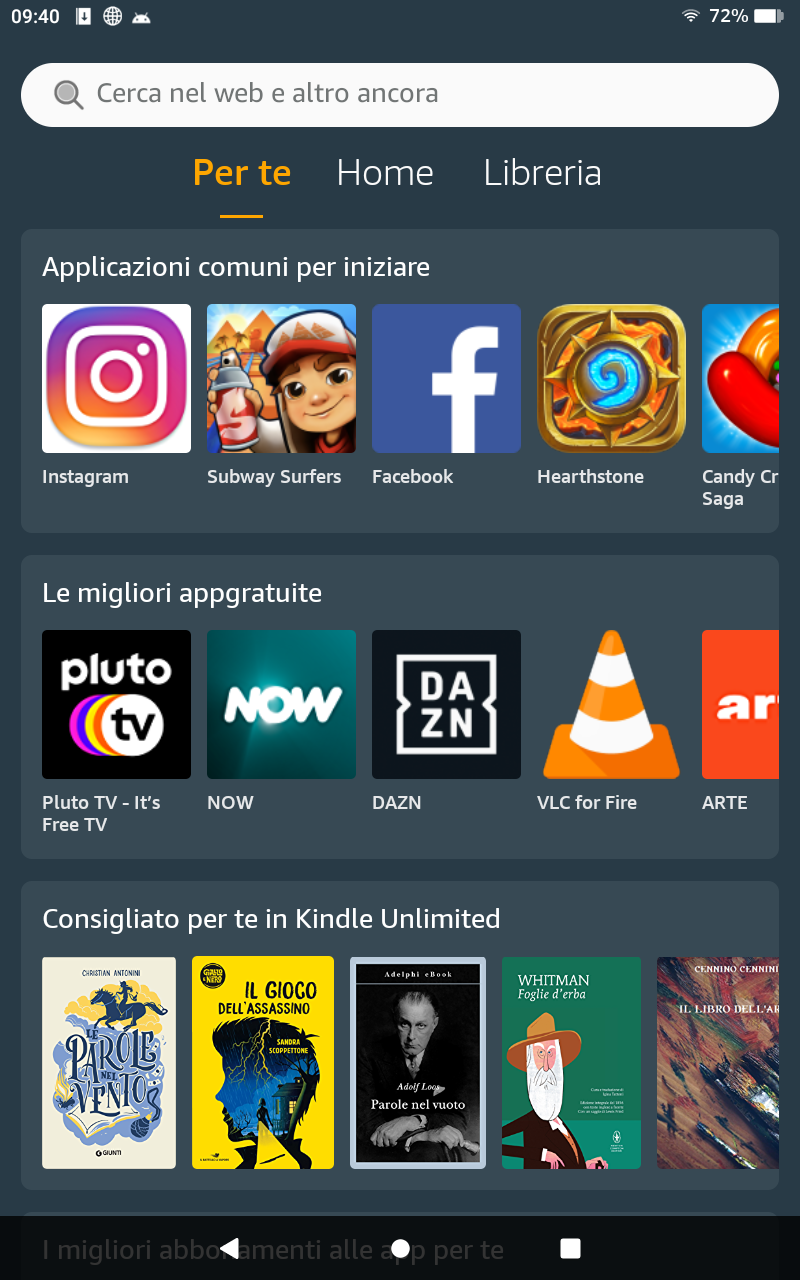Open the Facebook app tile
800x1280 pixels.
[446, 378]
